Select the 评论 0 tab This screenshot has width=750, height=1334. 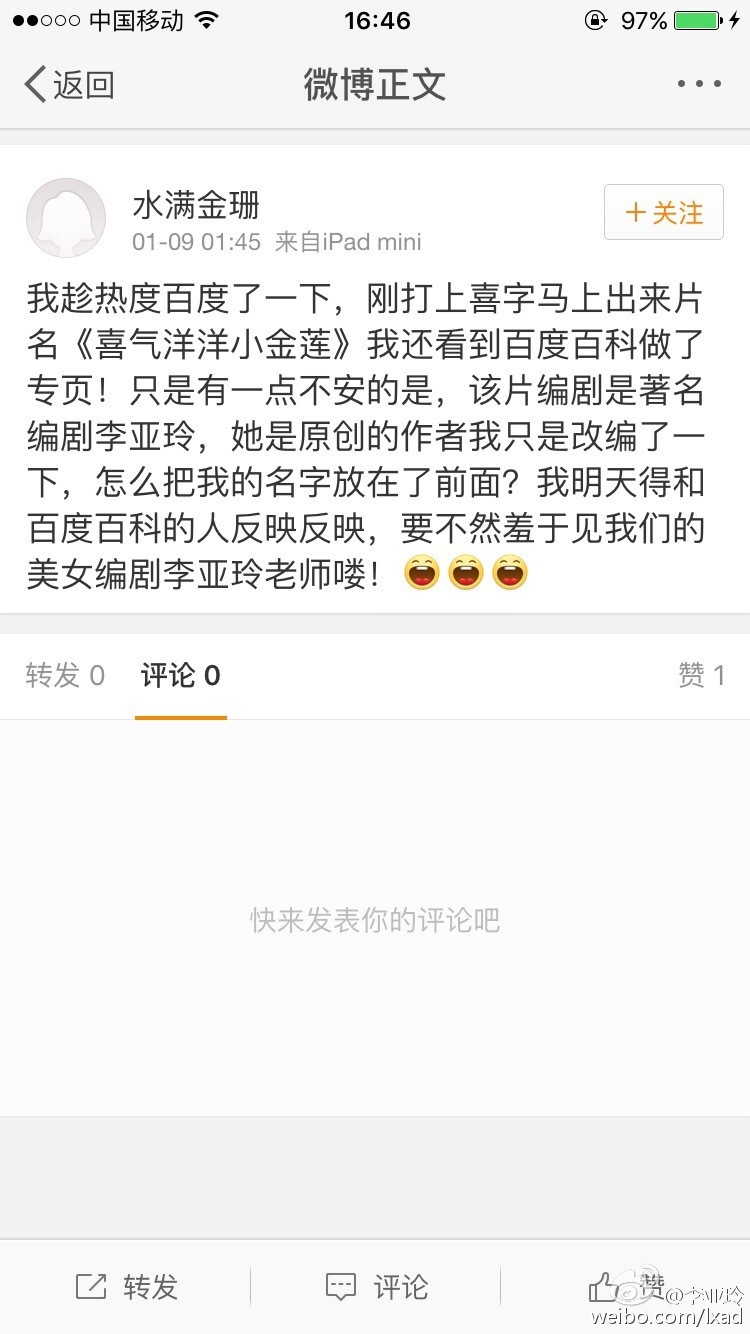point(180,676)
